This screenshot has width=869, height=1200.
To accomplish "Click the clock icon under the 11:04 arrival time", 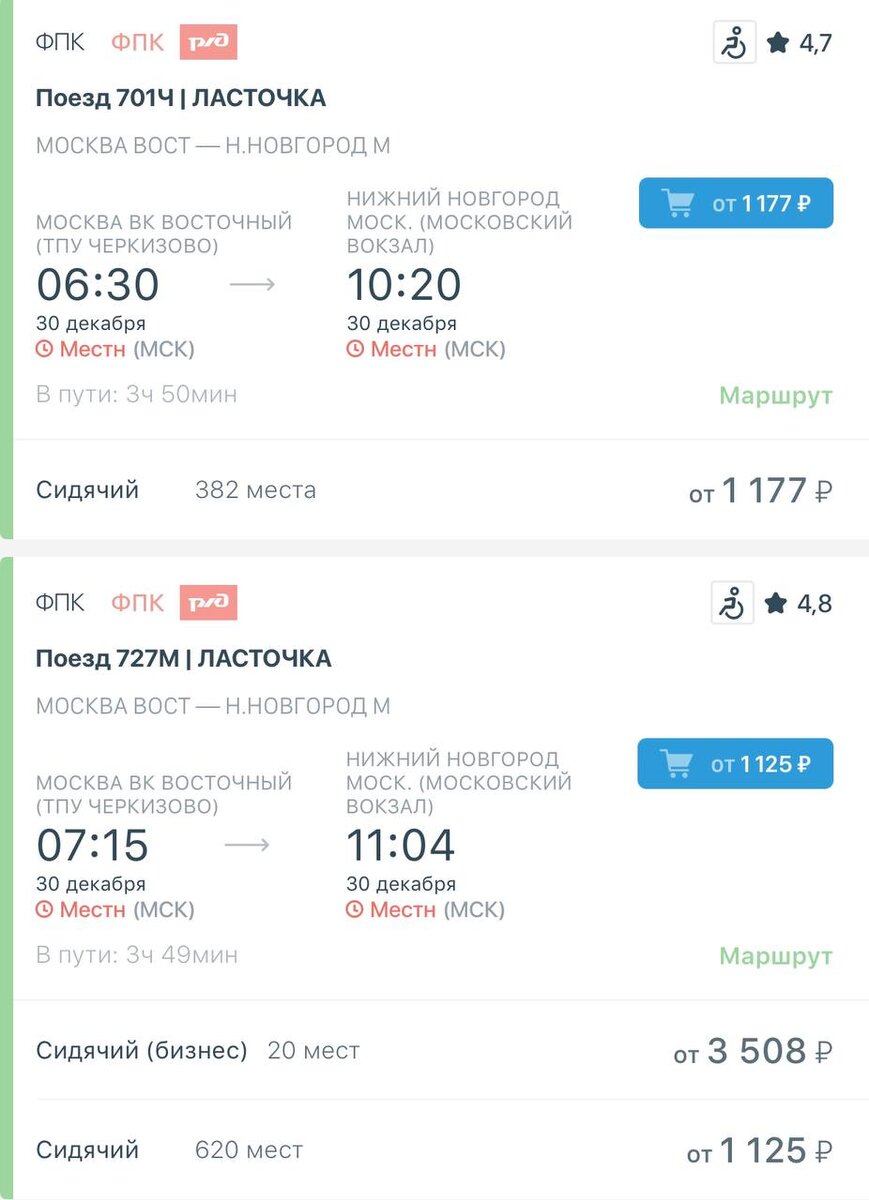I will coord(356,910).
